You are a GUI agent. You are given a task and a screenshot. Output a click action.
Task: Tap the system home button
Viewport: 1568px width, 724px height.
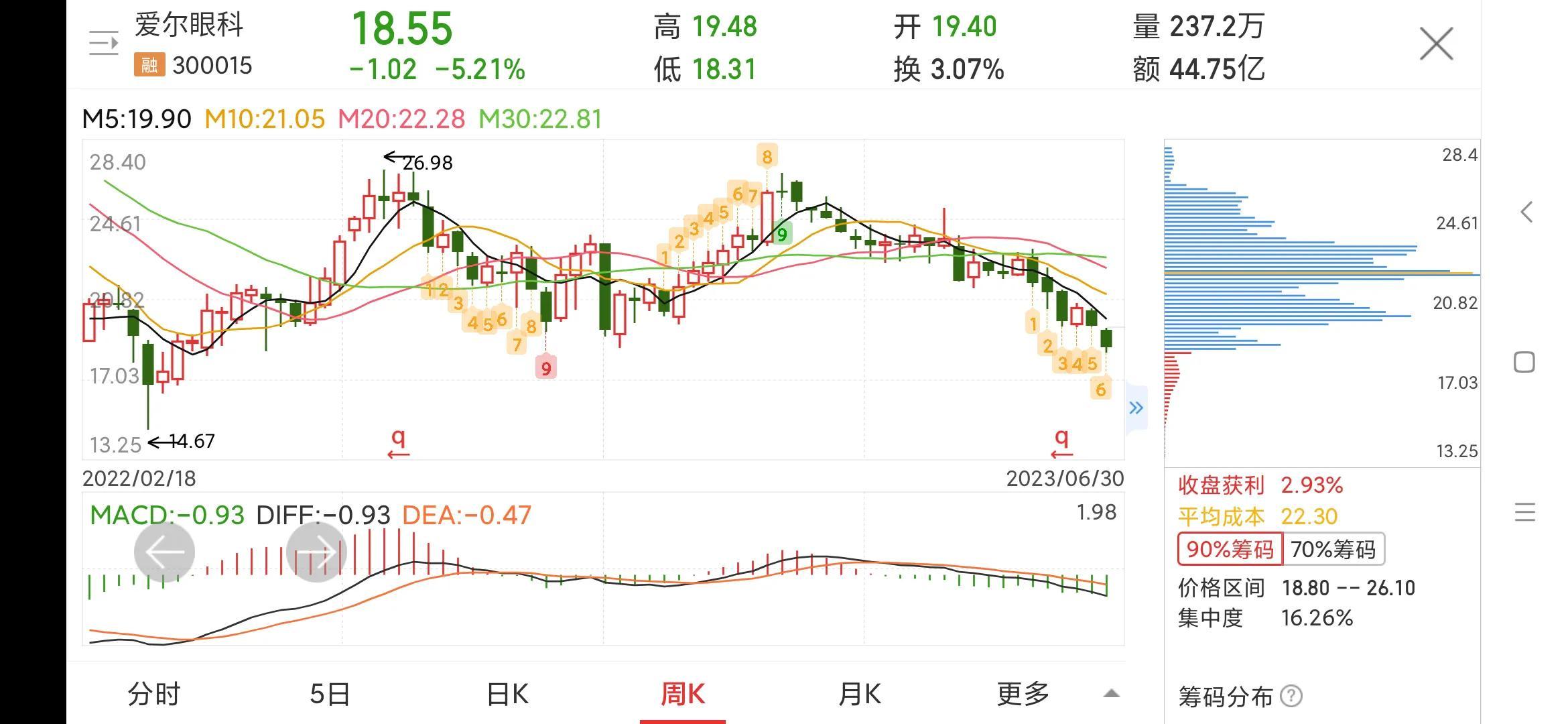[1524, 363]
